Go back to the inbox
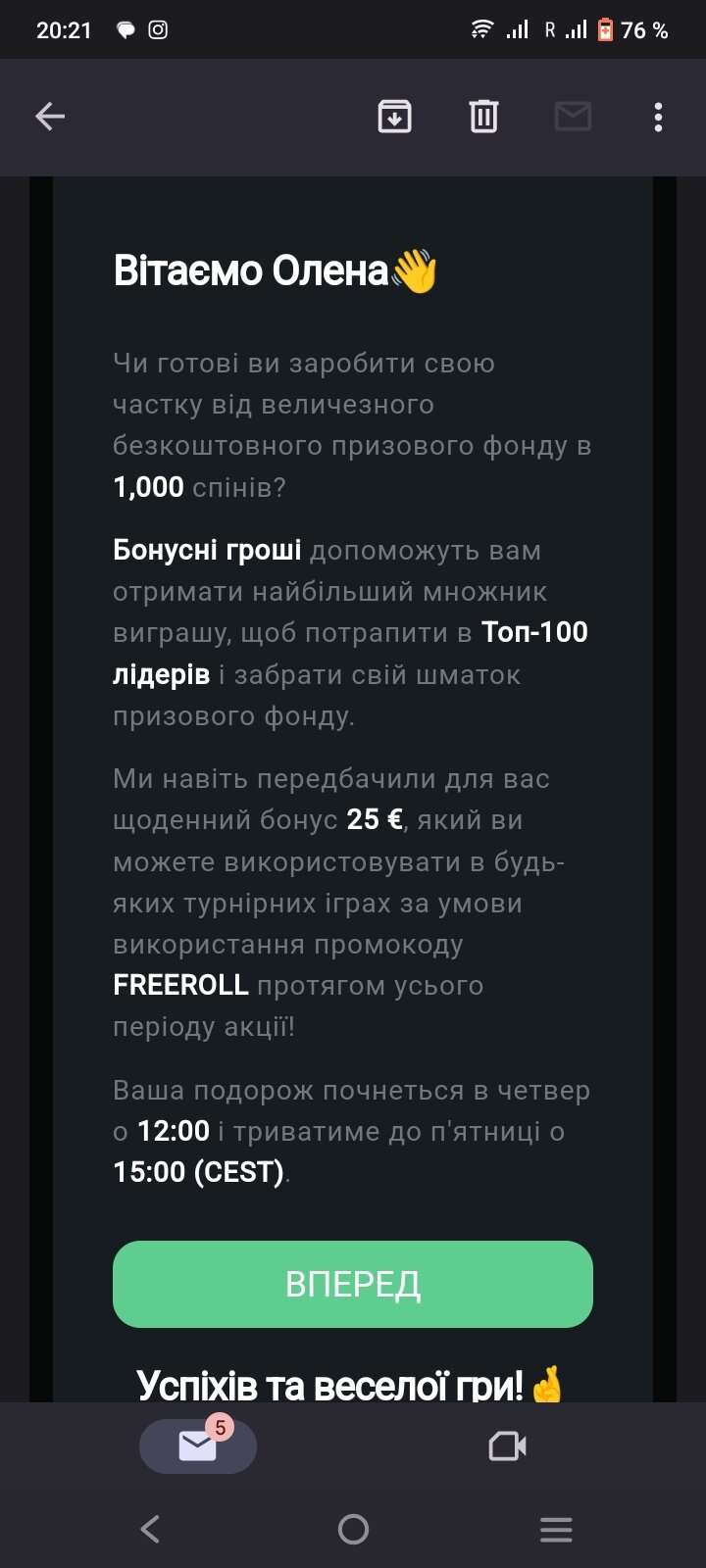The width and height of the screenshot is (706, 1568). click(50, 117)
